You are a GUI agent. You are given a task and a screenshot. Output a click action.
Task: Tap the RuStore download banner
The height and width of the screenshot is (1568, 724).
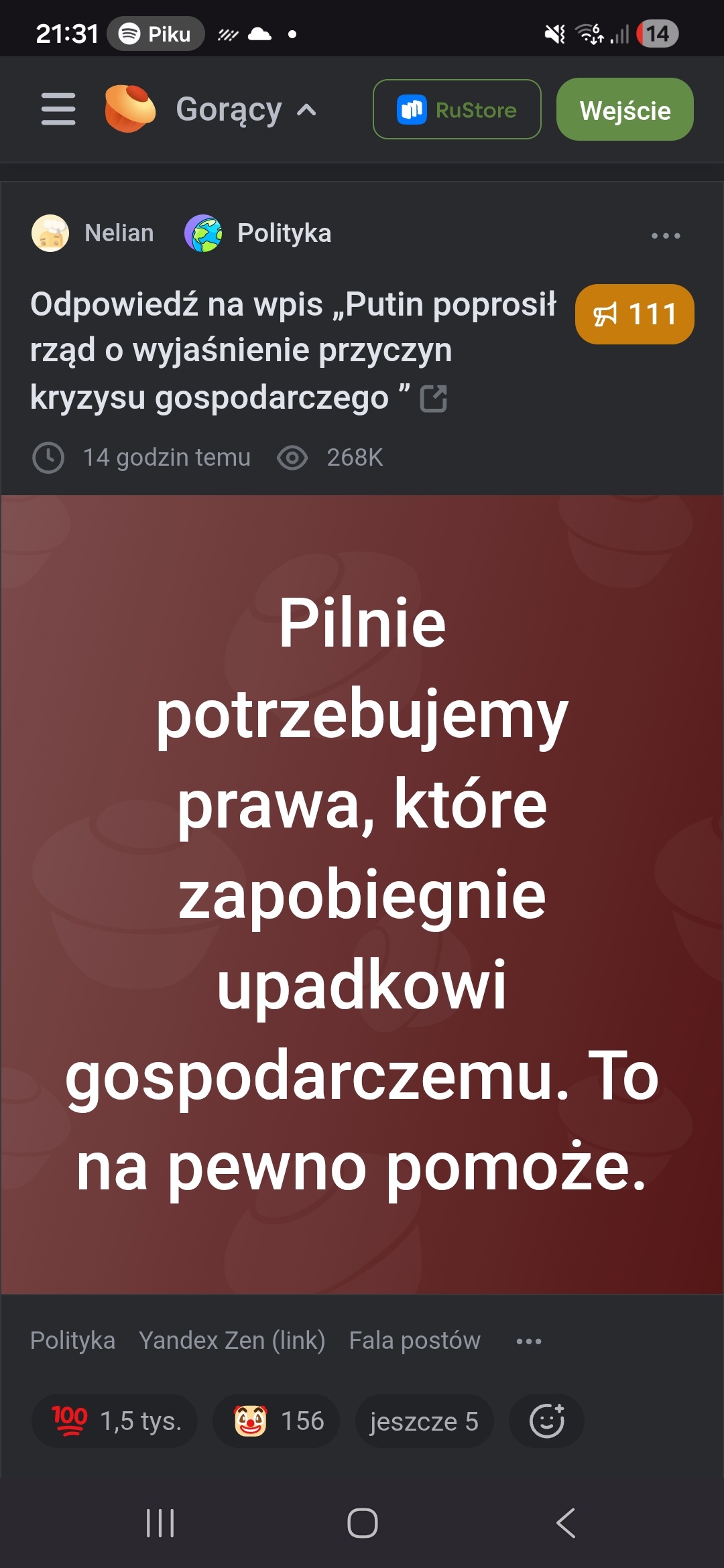(x=457, y=109)
